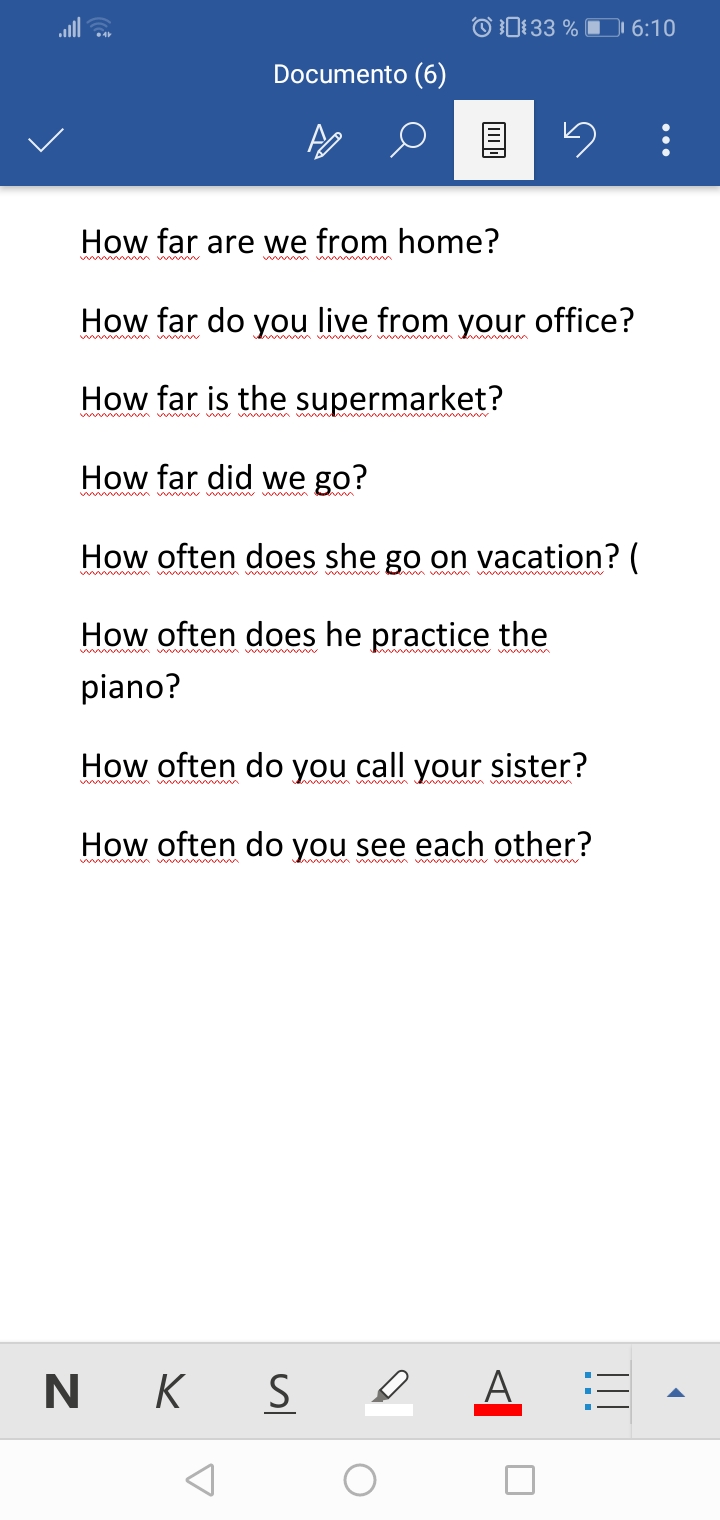
Task: Toggle the mobile reading view
Action: point(494,140)
